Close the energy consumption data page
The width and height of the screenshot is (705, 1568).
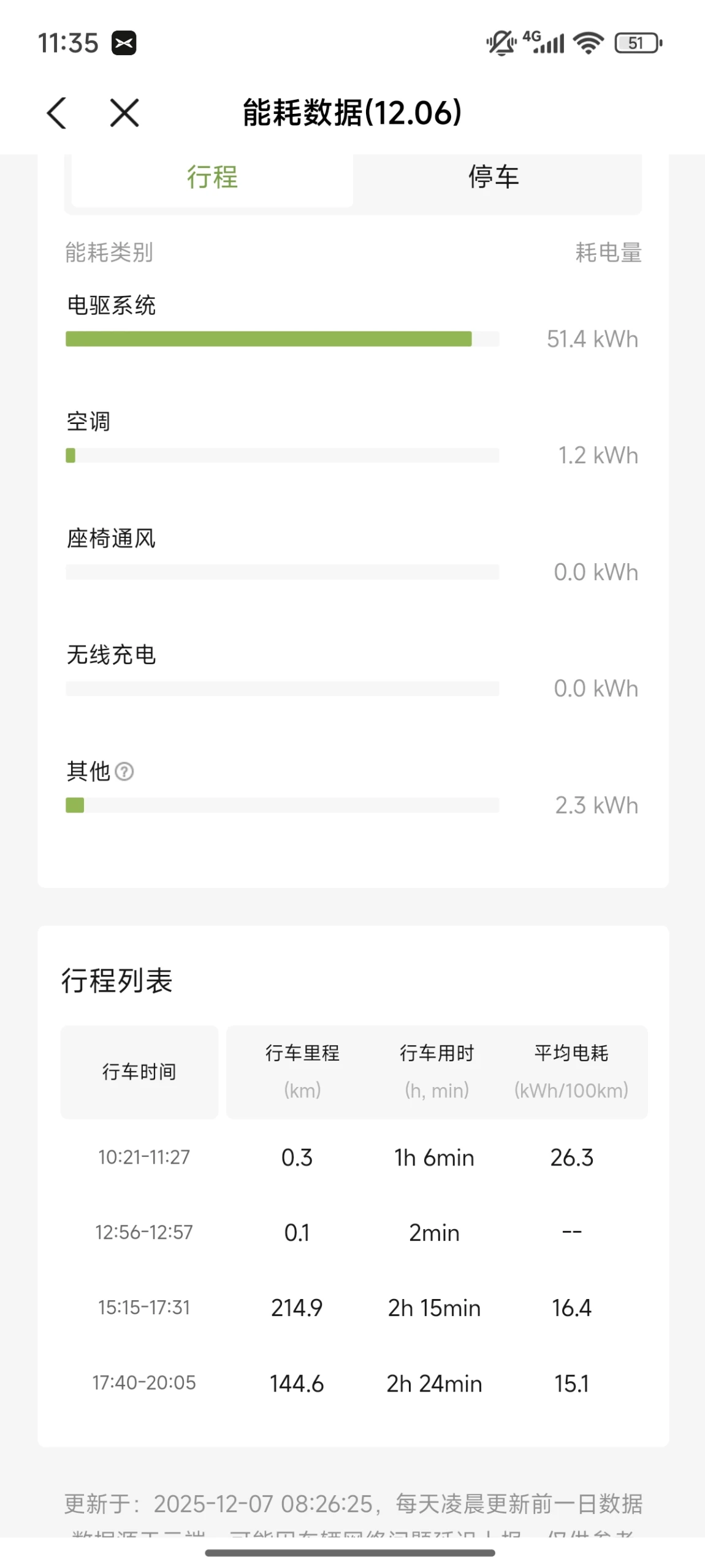124,113
